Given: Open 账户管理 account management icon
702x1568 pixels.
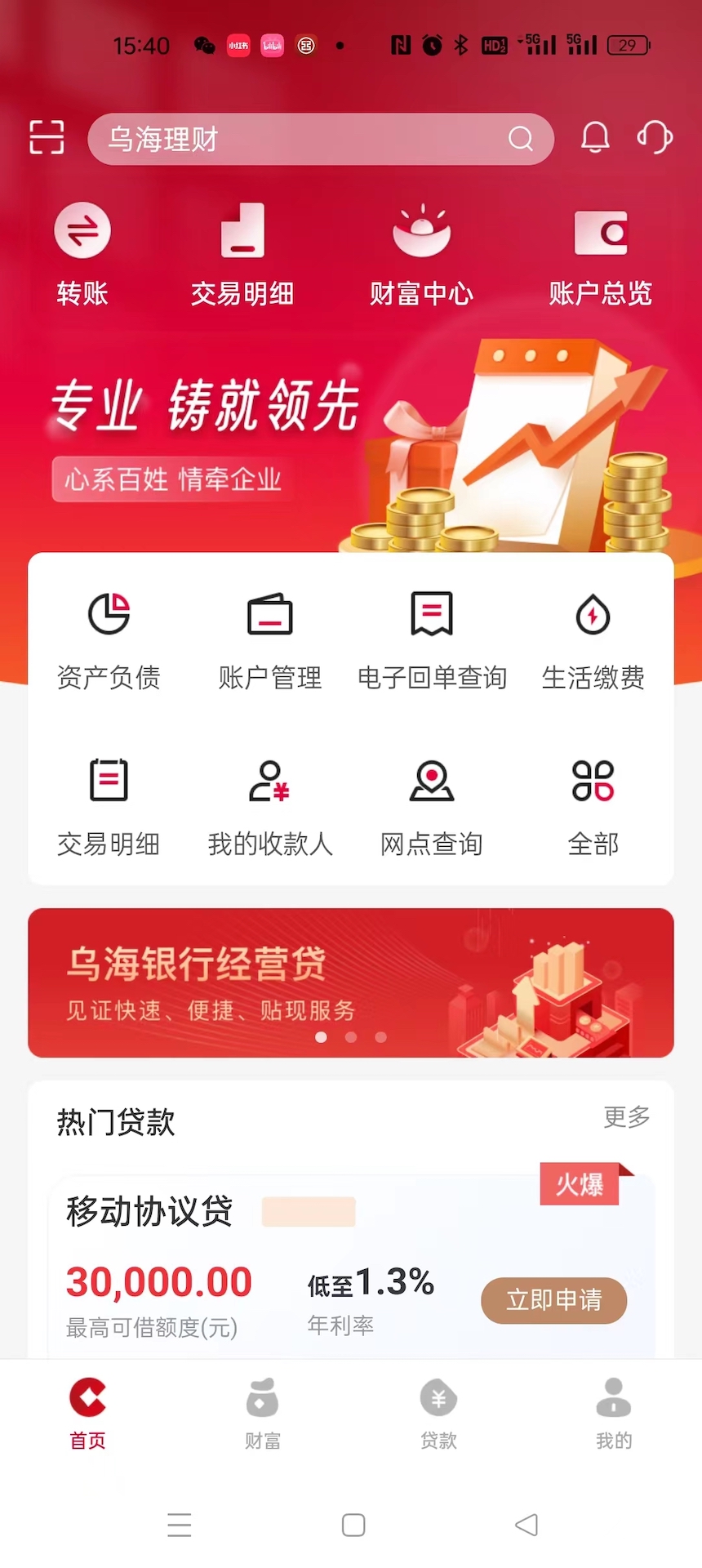Looking at the screenshot, I should [x=270, y=639].
